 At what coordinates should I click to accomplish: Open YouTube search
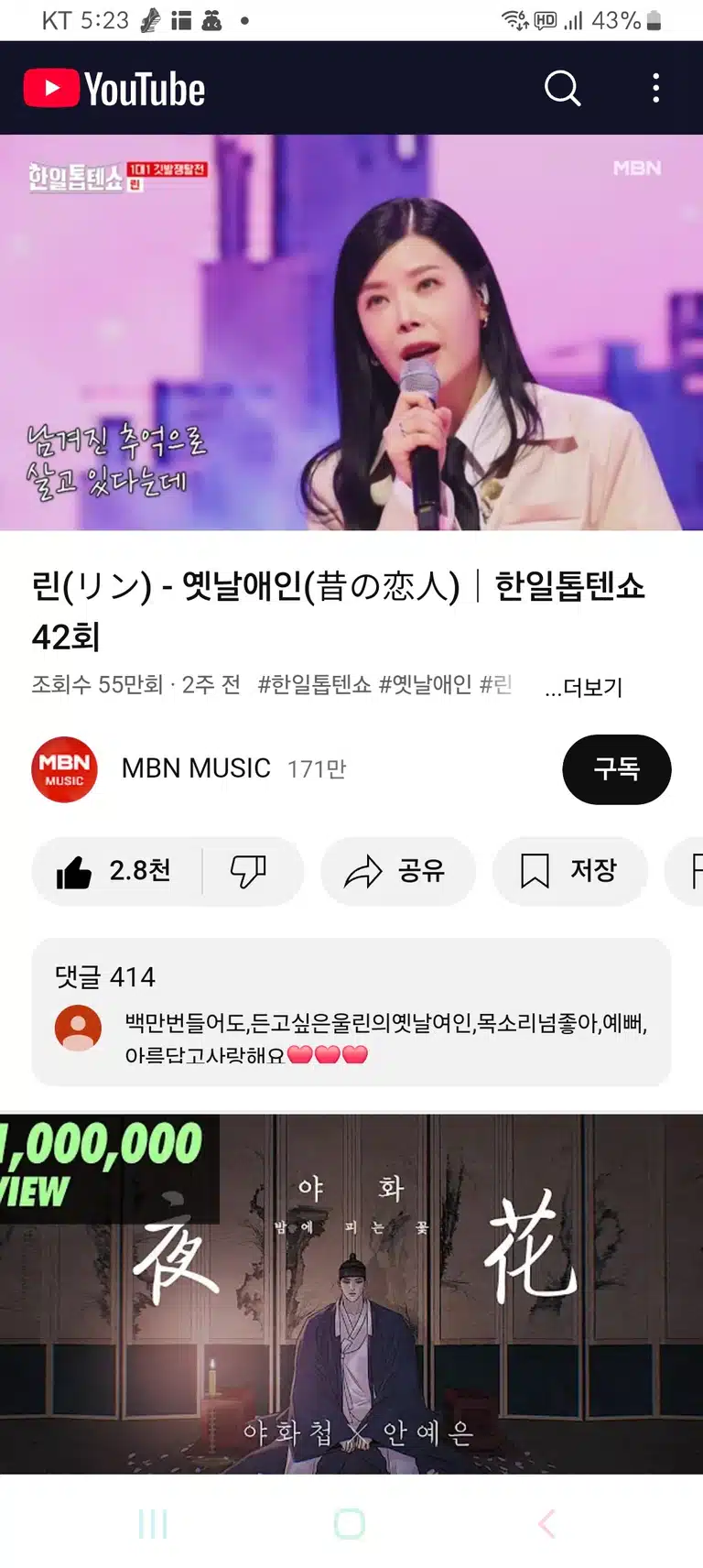[562, 89]
